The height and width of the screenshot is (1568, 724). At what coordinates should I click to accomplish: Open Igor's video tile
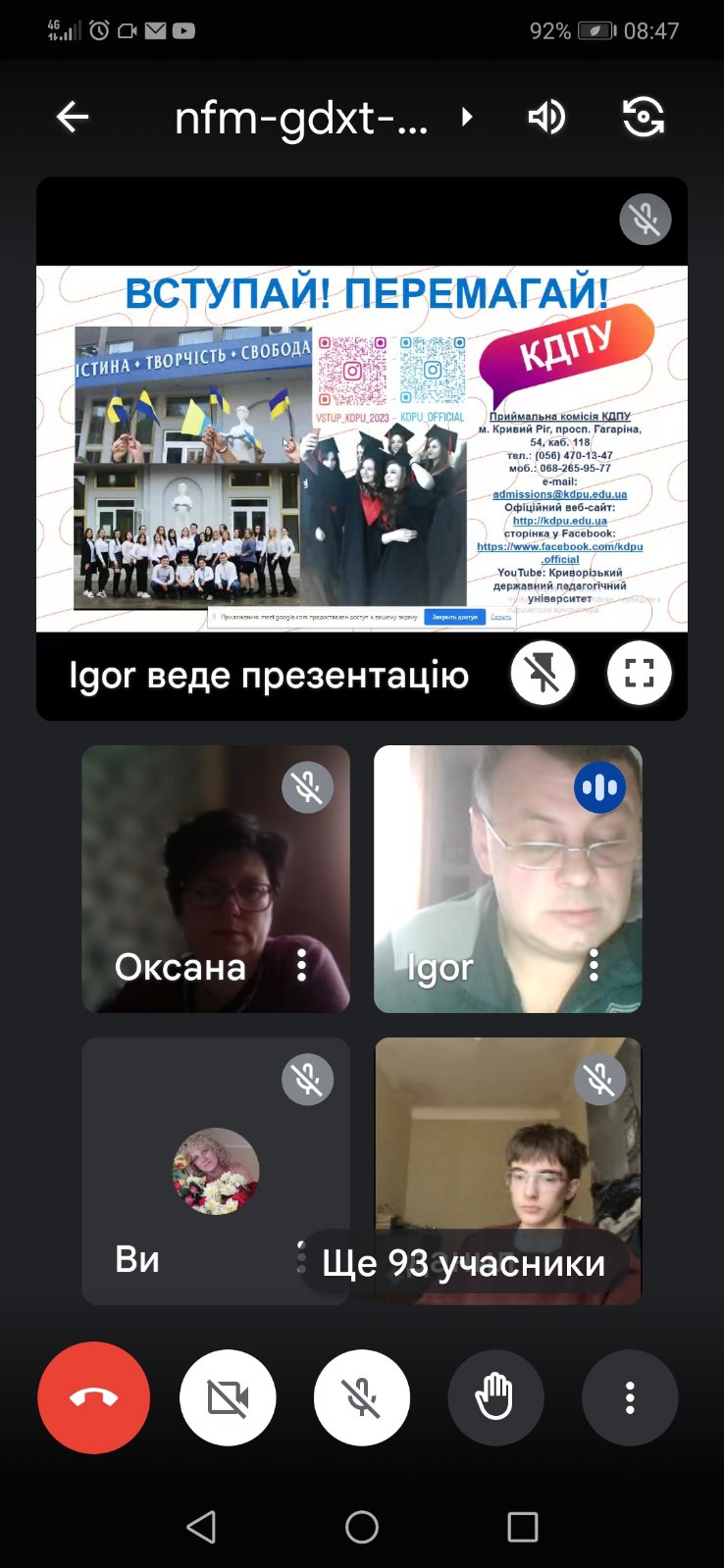click(508, 879)
